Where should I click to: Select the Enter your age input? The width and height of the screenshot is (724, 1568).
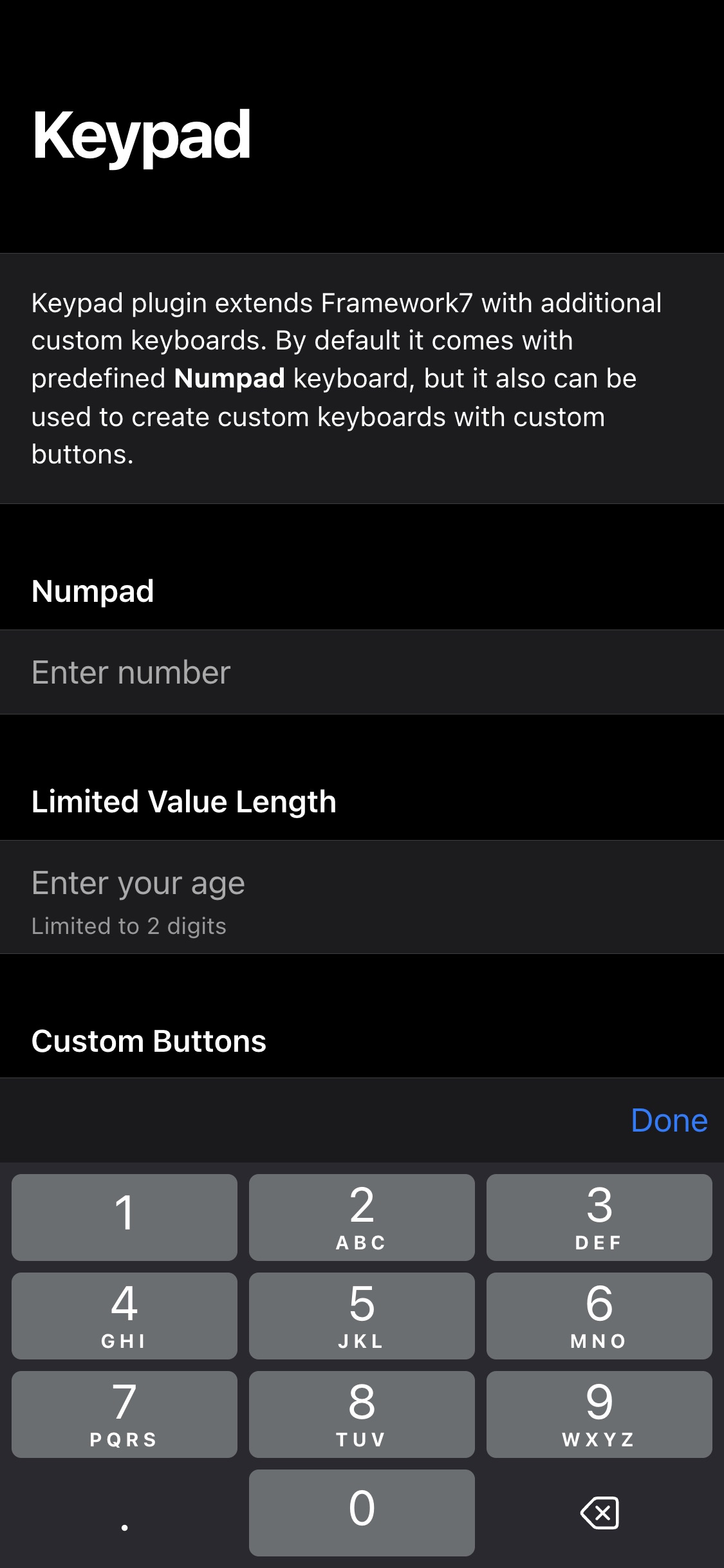pyautogui.click(x=193, y=882)
